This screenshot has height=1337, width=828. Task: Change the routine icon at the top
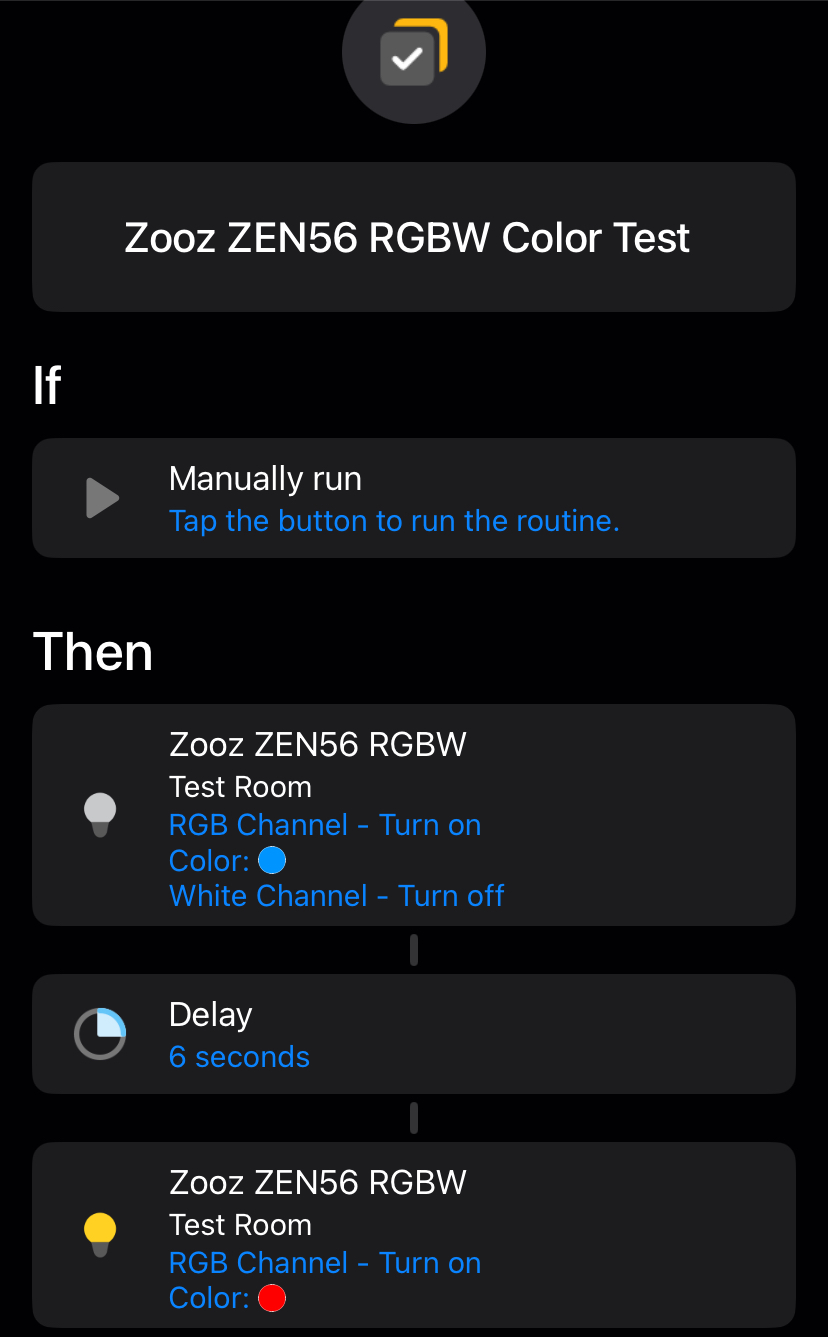(x=413, y=55)
